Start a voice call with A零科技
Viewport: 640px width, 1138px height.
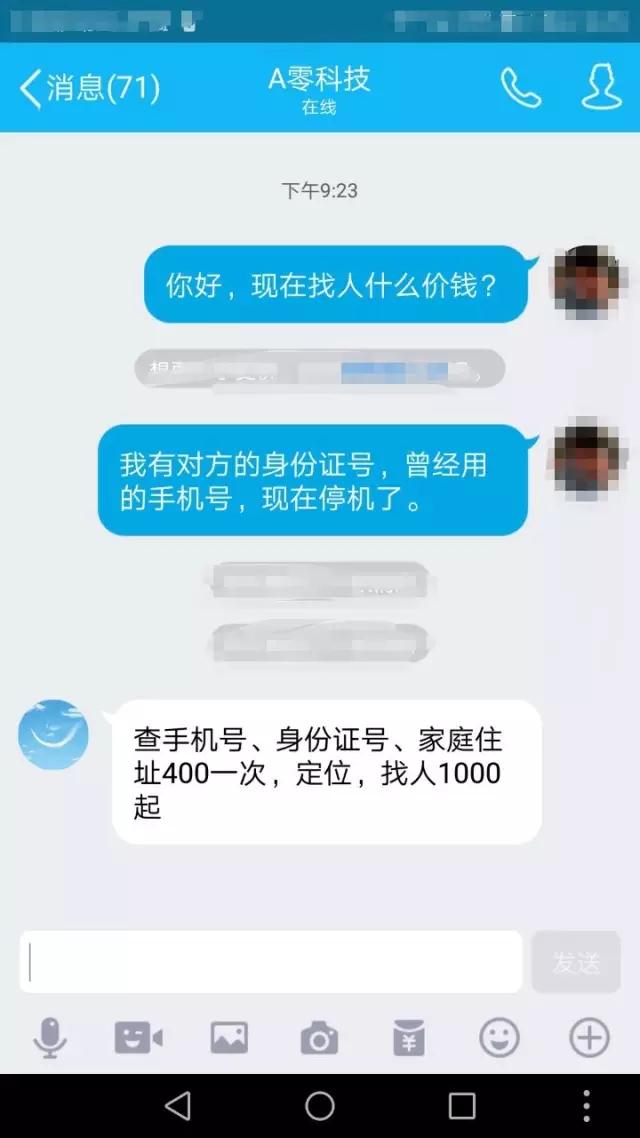point(521,88)
